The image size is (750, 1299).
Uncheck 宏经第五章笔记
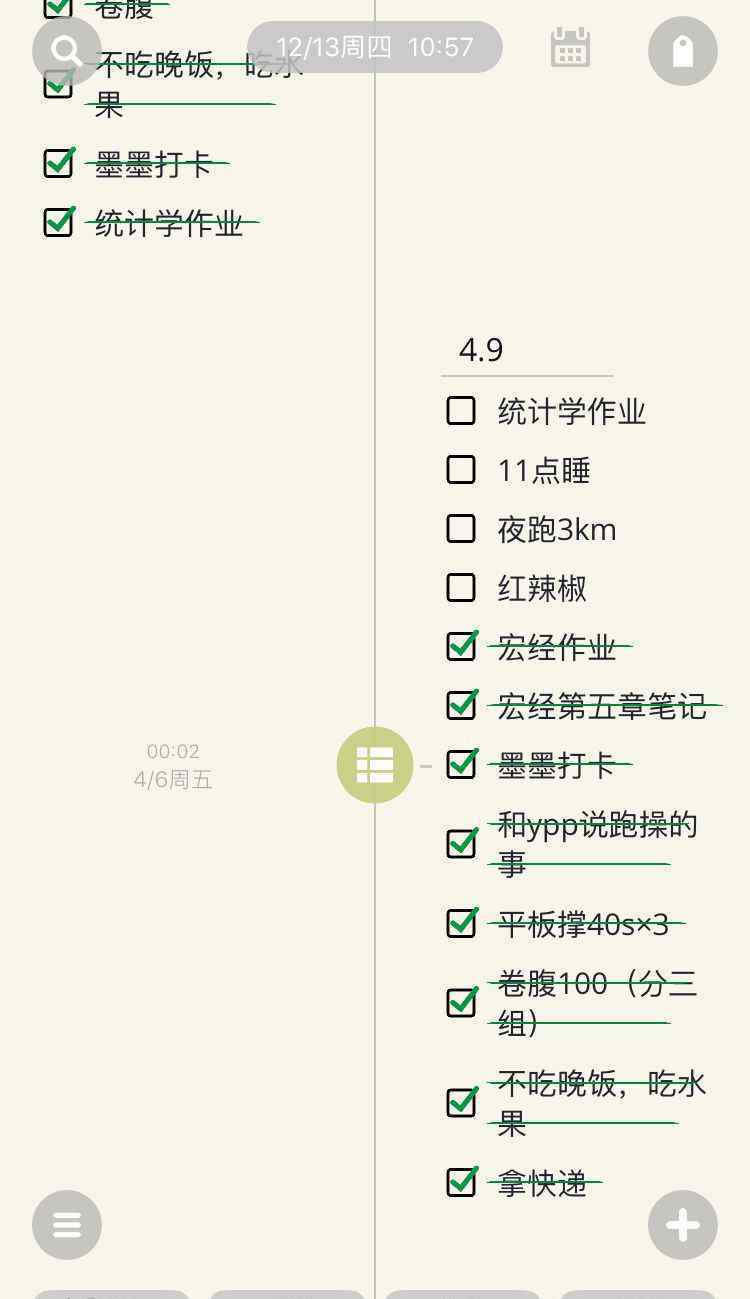(462, 705)
